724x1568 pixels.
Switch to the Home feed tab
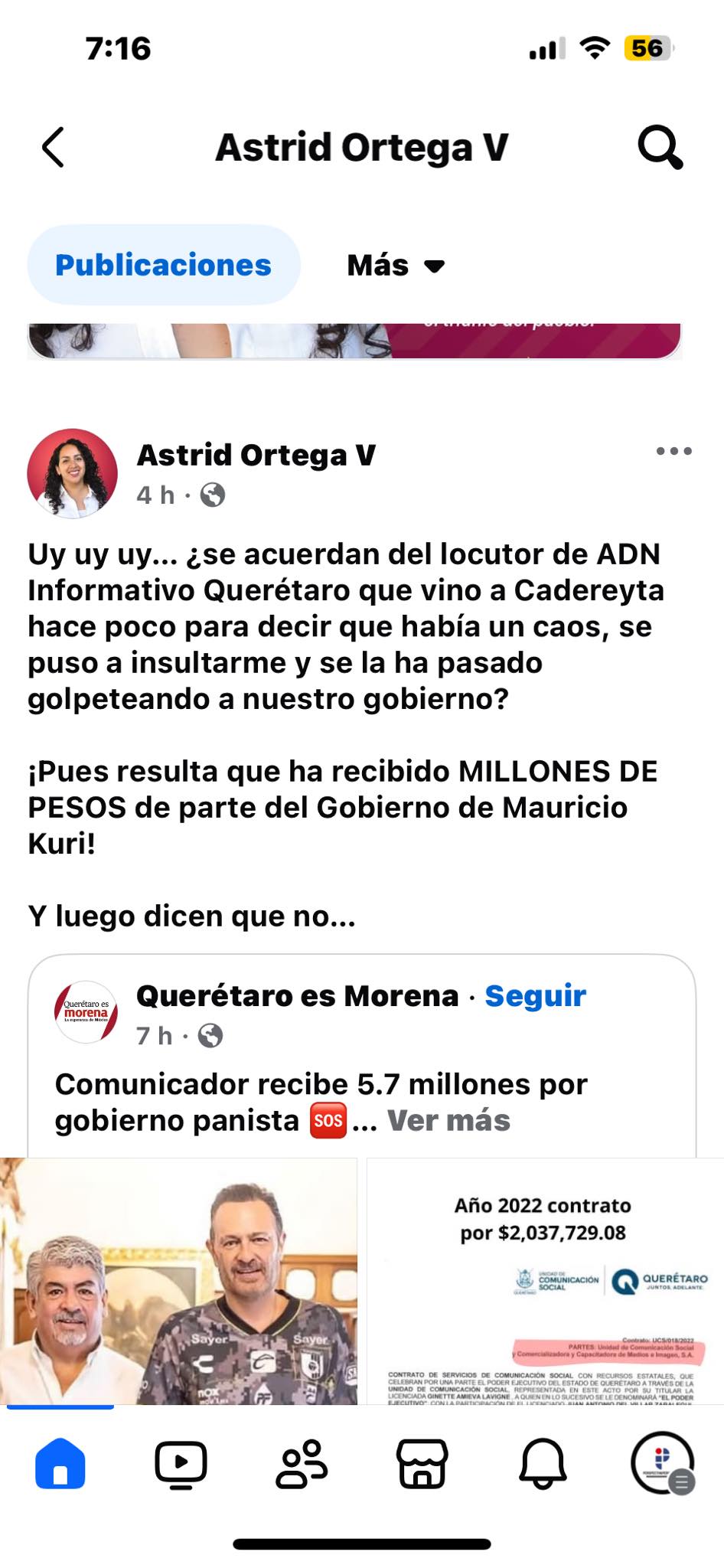(60, 1463)
